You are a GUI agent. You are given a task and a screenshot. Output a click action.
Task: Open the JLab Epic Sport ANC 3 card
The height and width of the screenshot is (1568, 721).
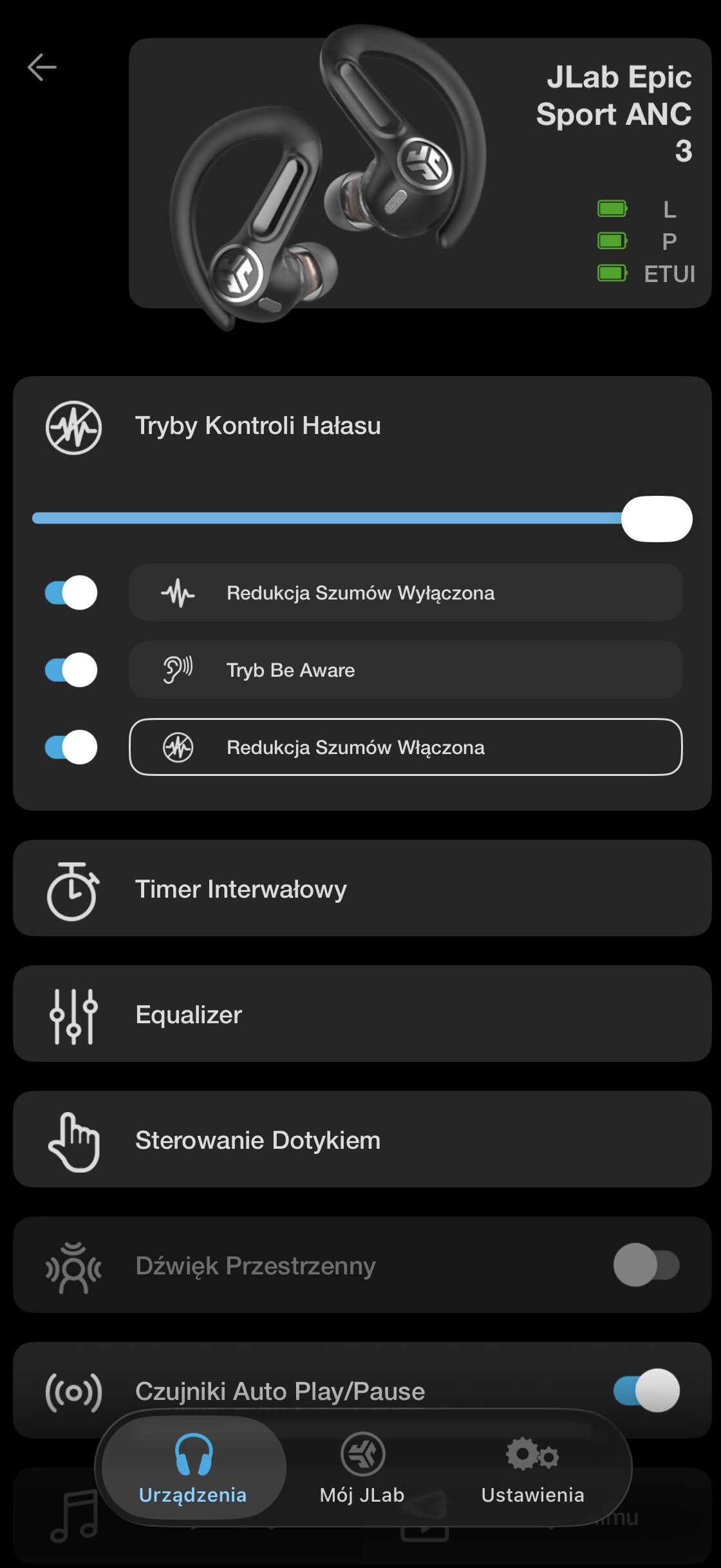click(420, 174)
